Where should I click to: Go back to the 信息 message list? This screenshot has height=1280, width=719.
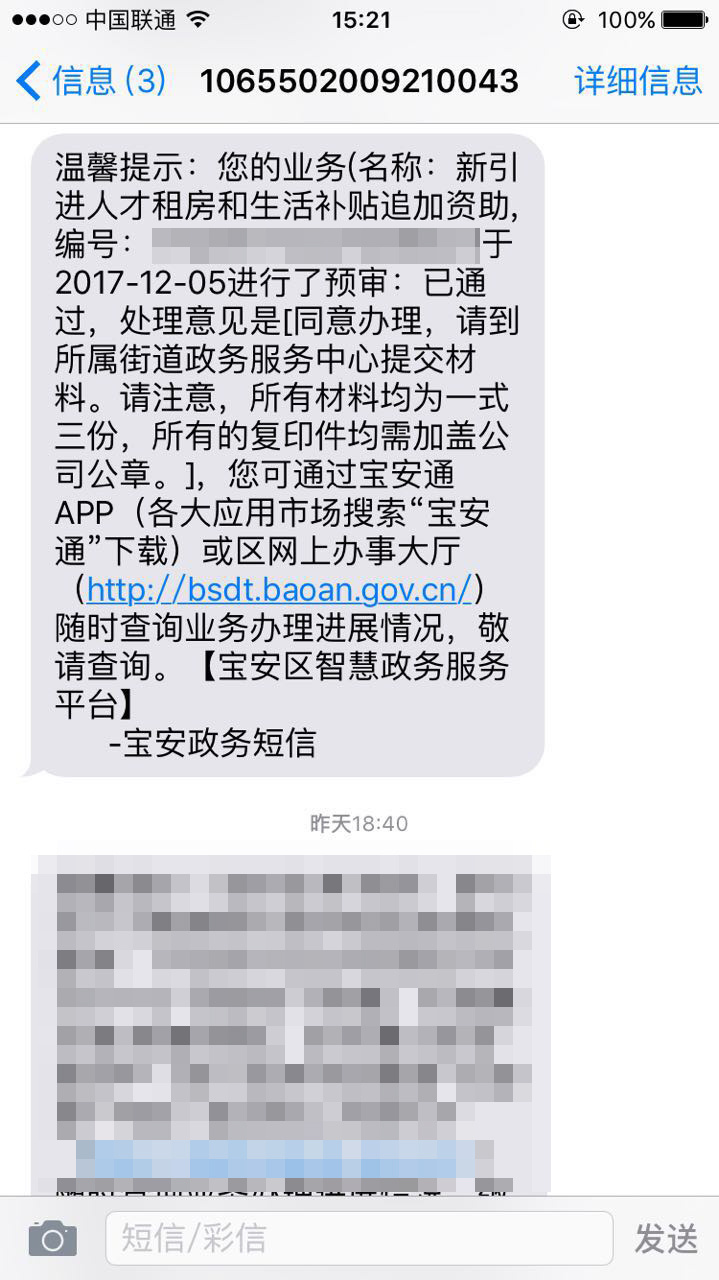[90, 81]
